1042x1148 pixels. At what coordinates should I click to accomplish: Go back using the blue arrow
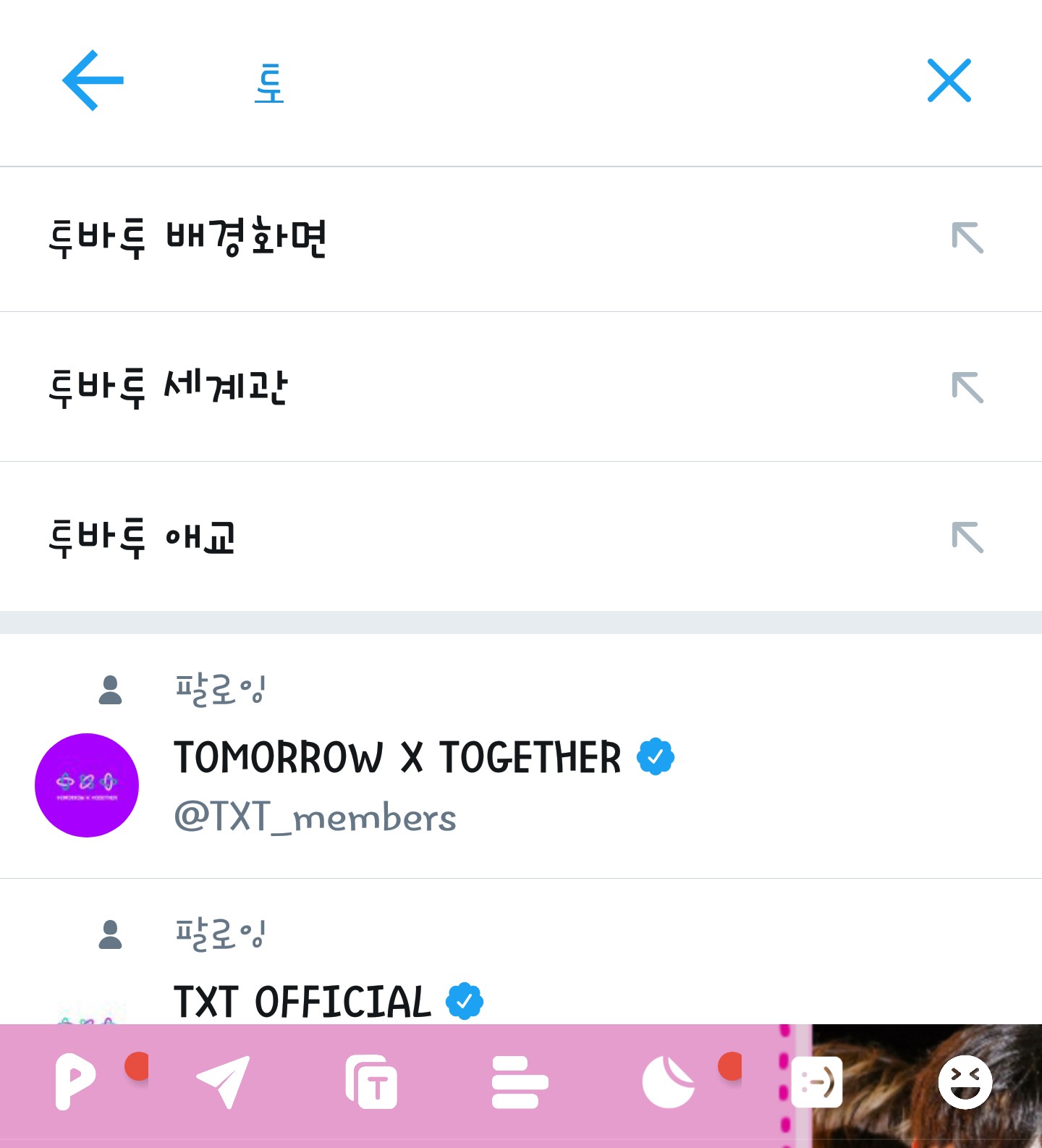(x=93, y=80)
